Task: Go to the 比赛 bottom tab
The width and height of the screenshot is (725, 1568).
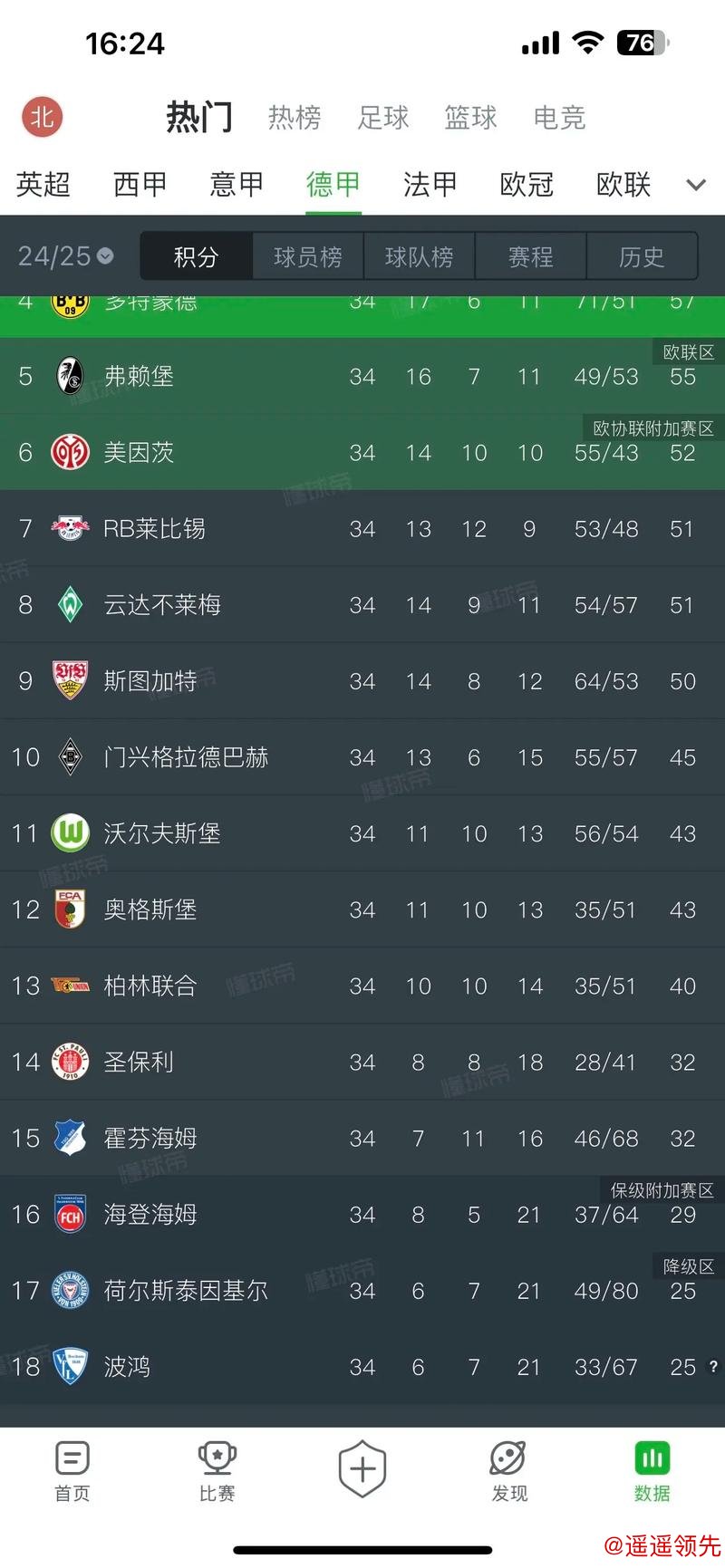Action: pyautogui.click(x=217, y=1471)
